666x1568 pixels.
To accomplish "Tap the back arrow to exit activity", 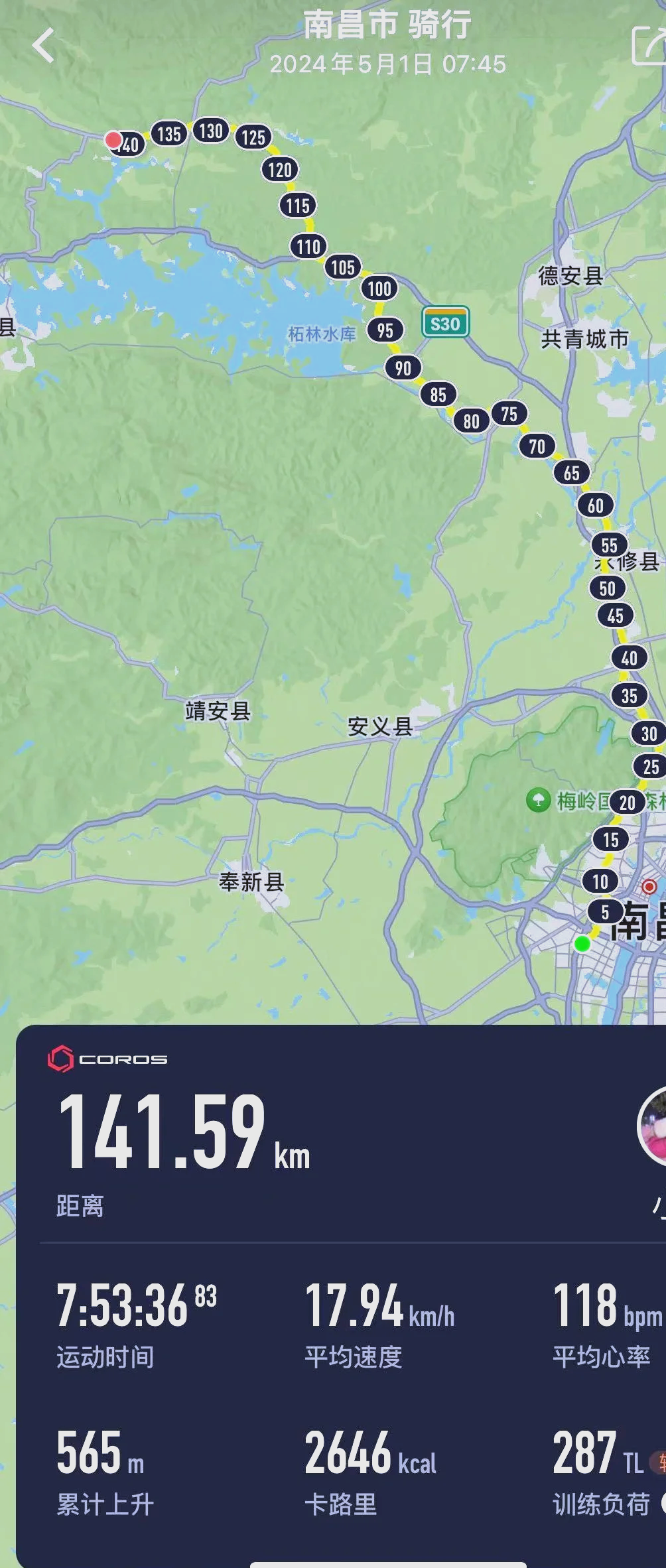I will tap(44, 44).
